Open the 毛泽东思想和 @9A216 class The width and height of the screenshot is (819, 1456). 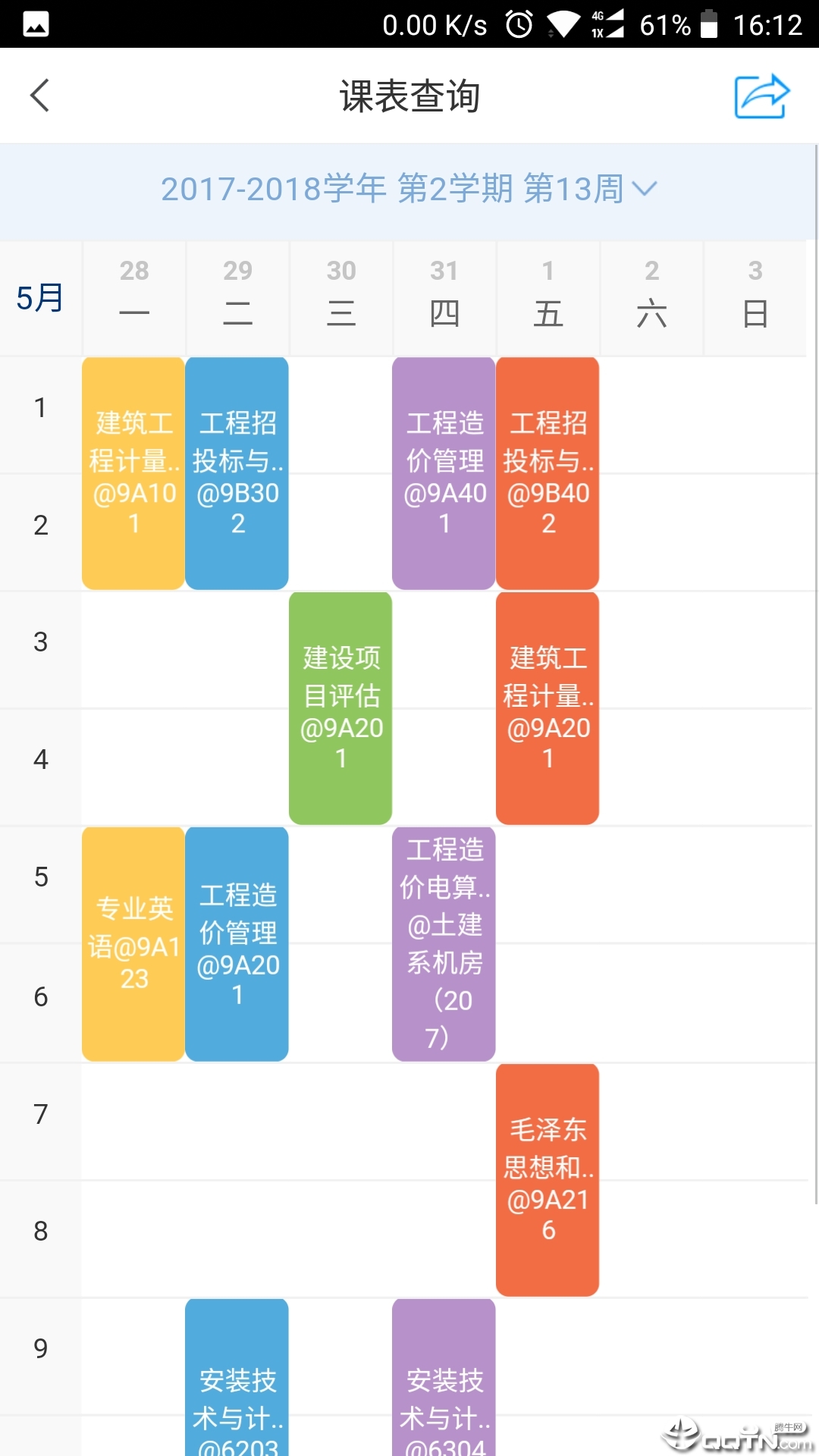[x=548, y=1180]
